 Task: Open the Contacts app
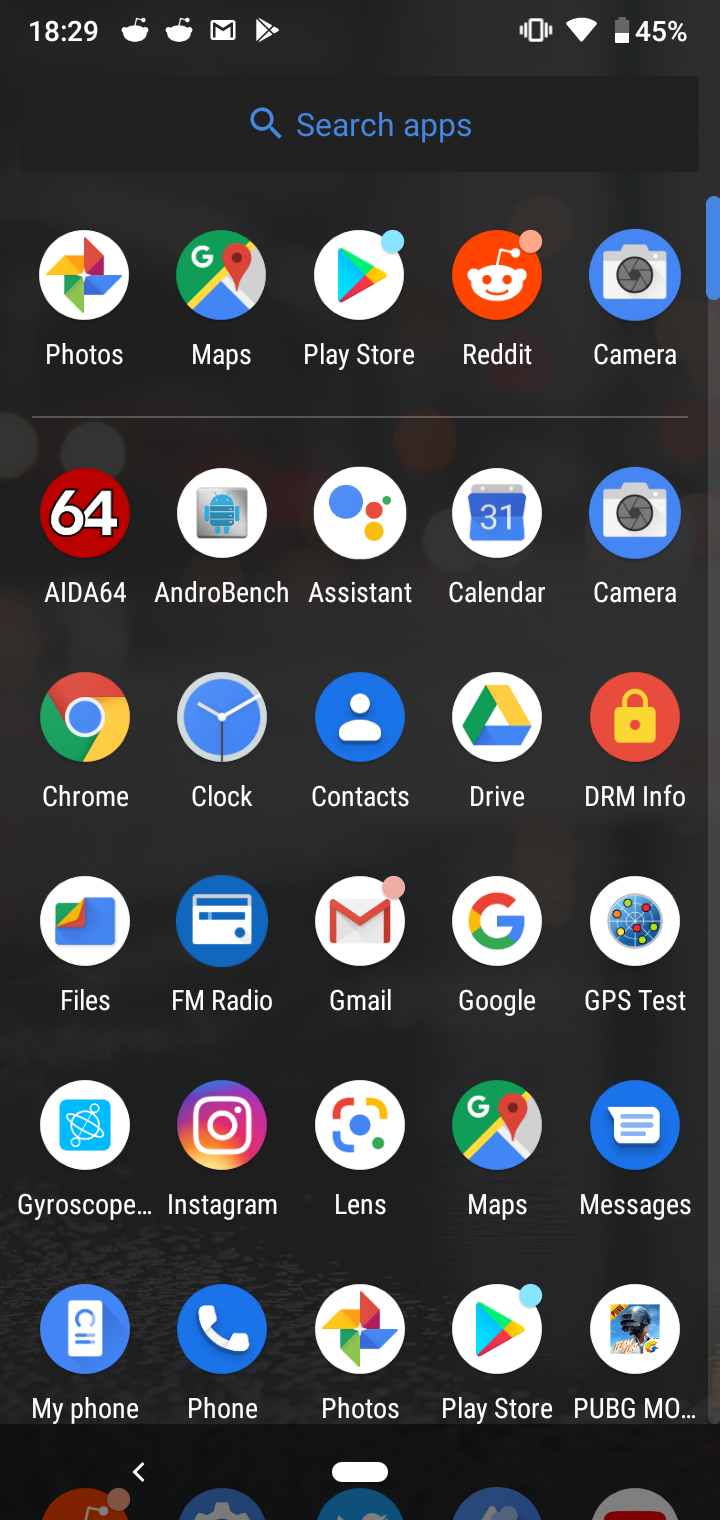tap(360, 717)
